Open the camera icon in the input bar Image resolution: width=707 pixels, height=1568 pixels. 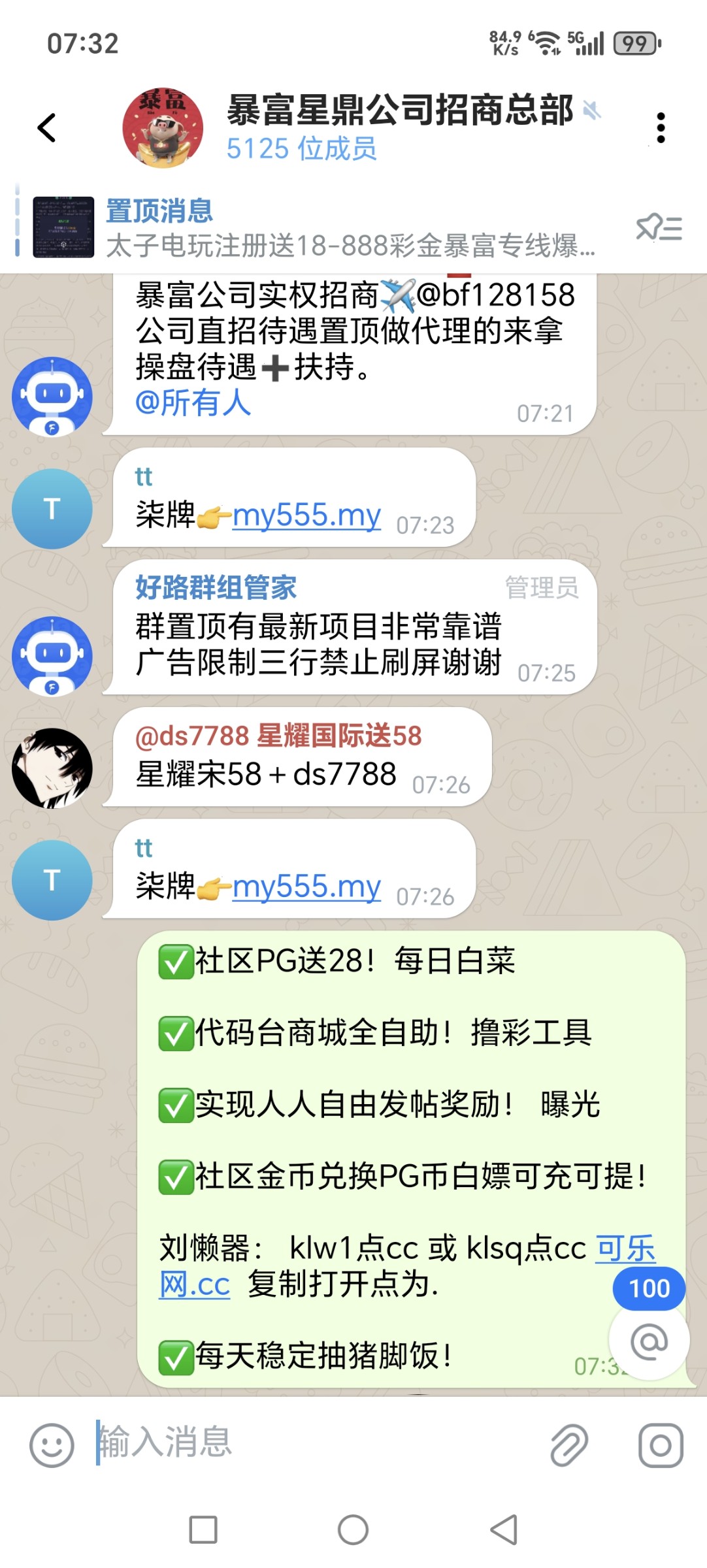tap(660, 1445)
